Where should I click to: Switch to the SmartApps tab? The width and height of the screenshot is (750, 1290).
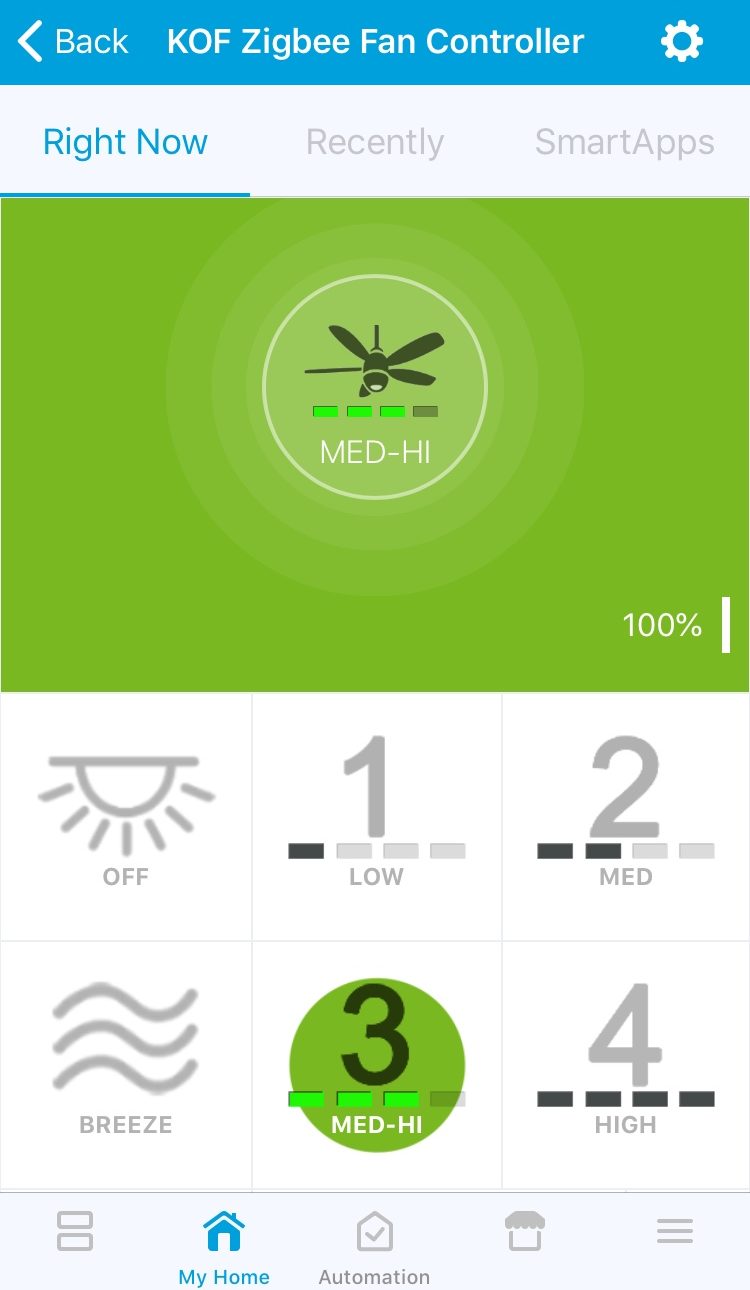click(625, 142)
